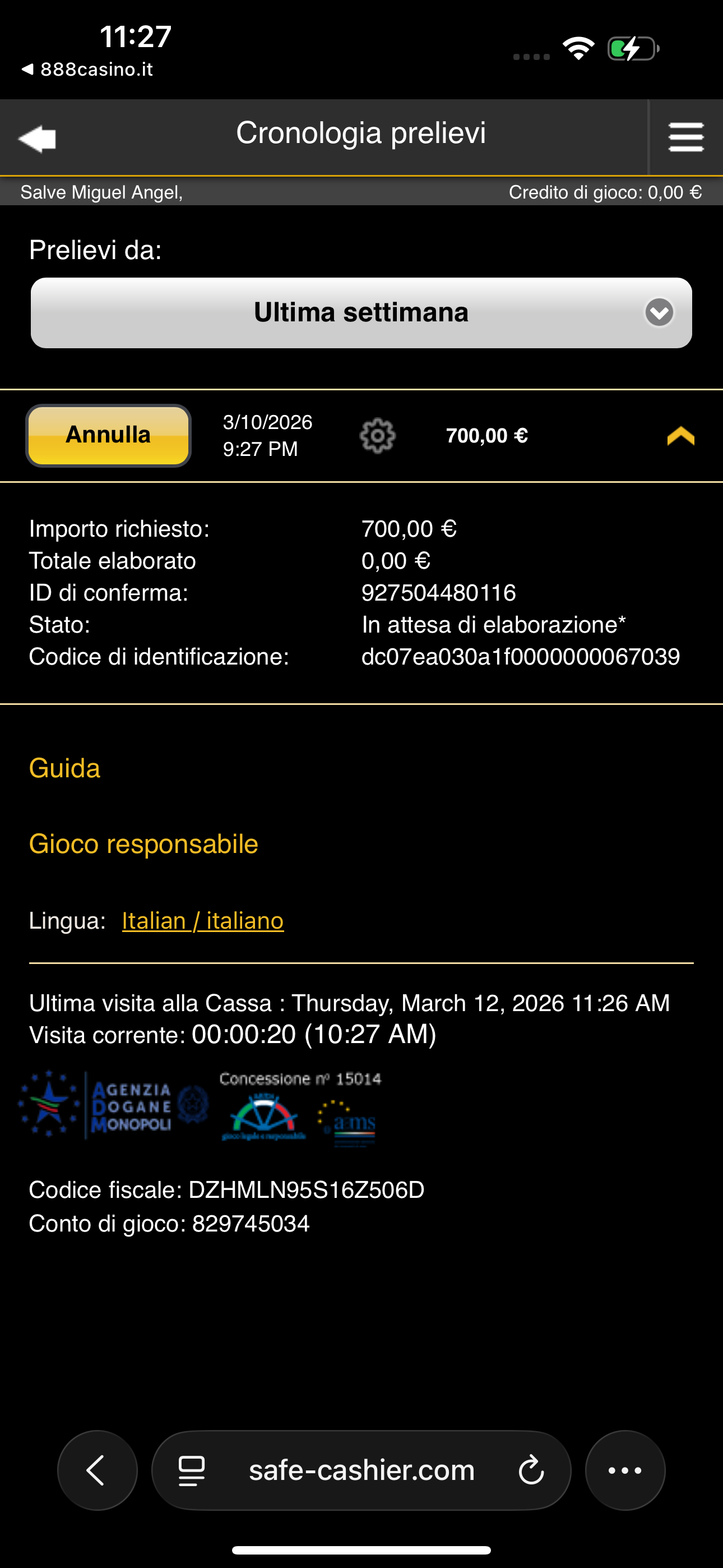Expand the date filter chevron
The image size is (723, 1568).
pyautogui.click(x=658, y=313)
